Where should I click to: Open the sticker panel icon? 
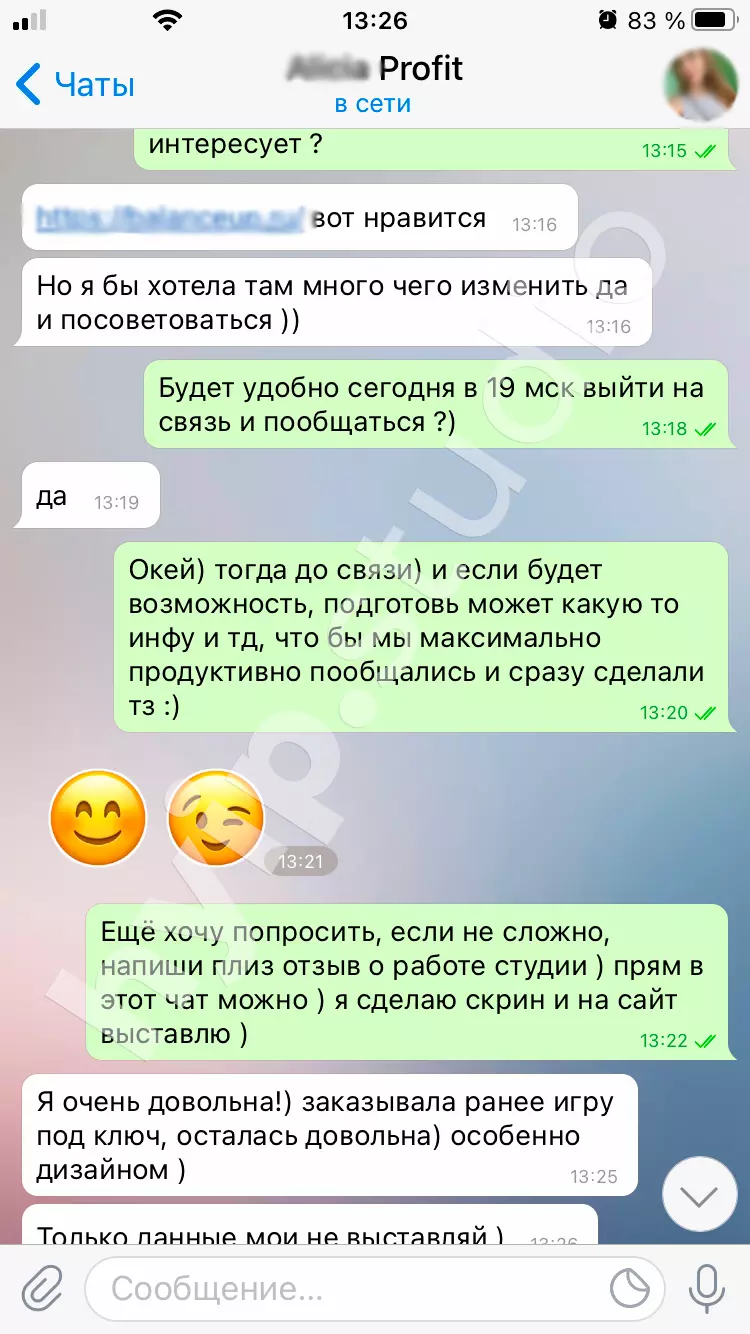630,1288
